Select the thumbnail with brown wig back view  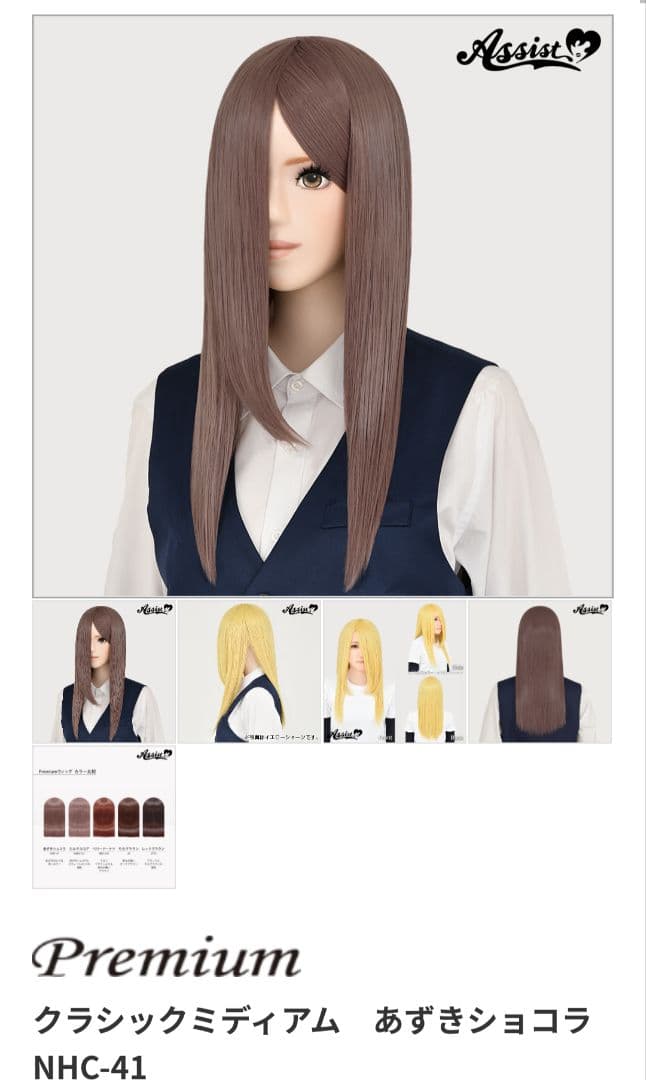pos(540,671)
